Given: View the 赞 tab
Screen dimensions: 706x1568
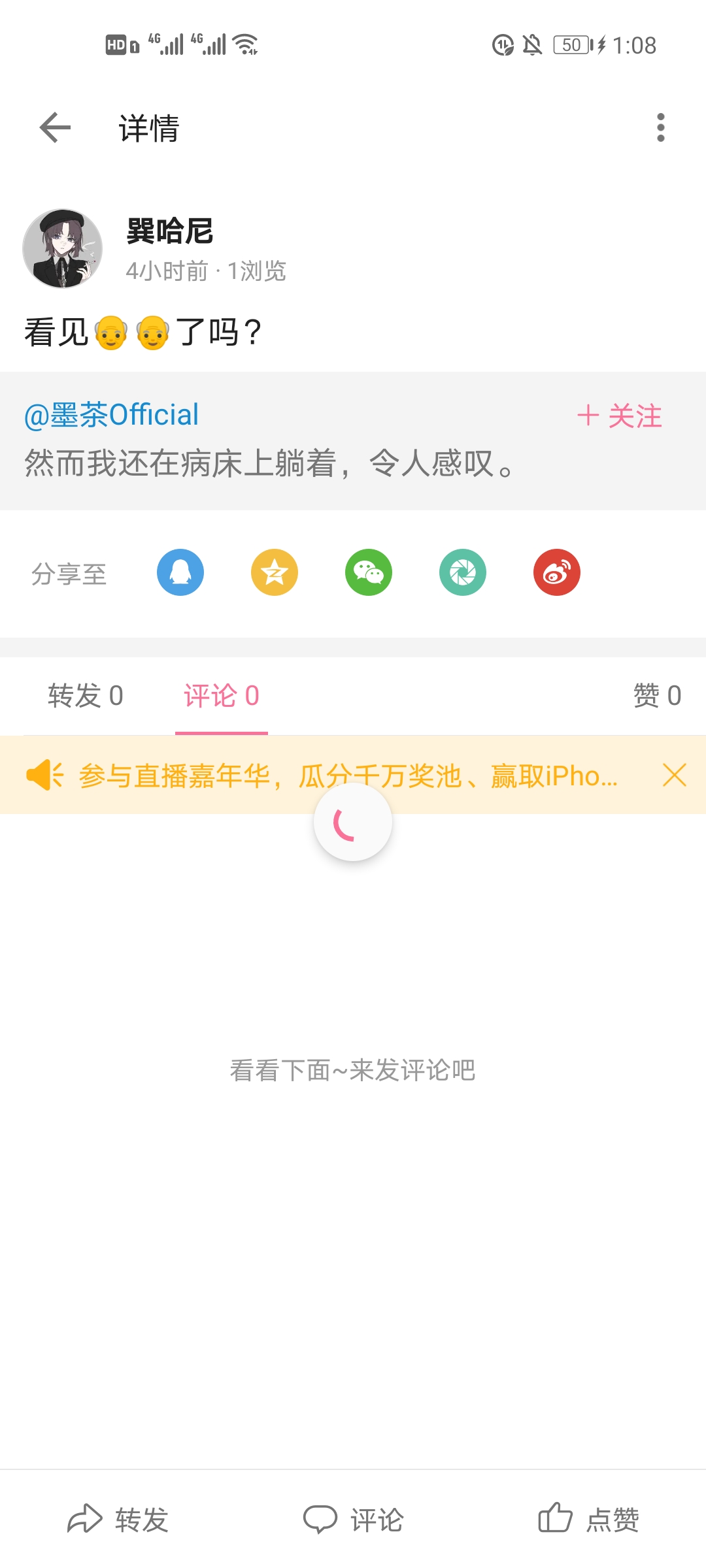Looking at the screenshot, I should click(657, 696).
